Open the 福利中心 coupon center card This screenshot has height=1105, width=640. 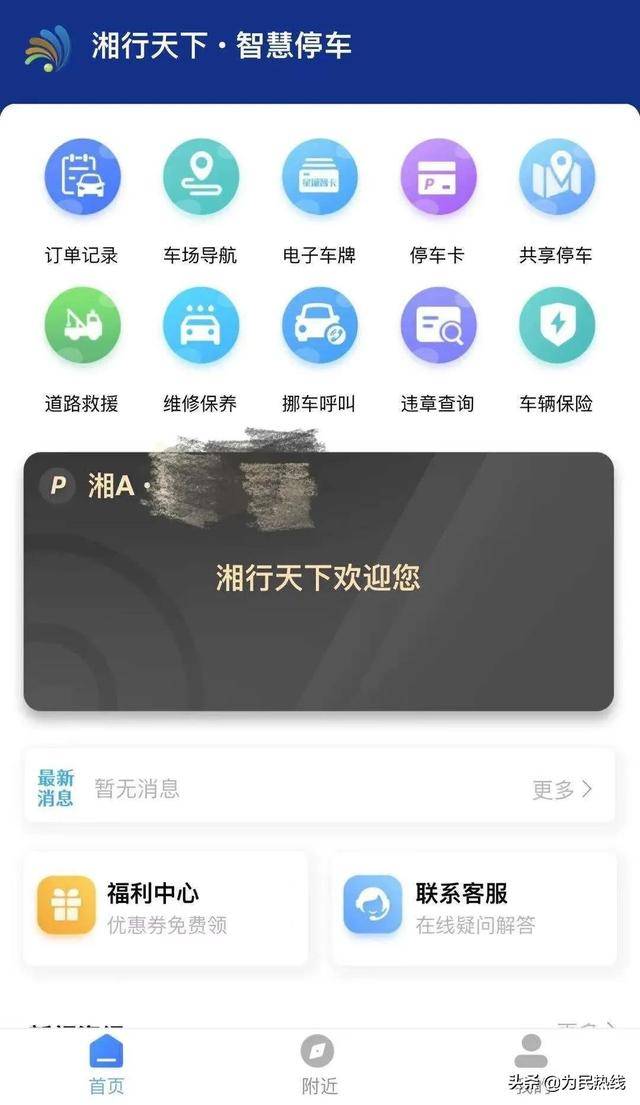[165, 907]
